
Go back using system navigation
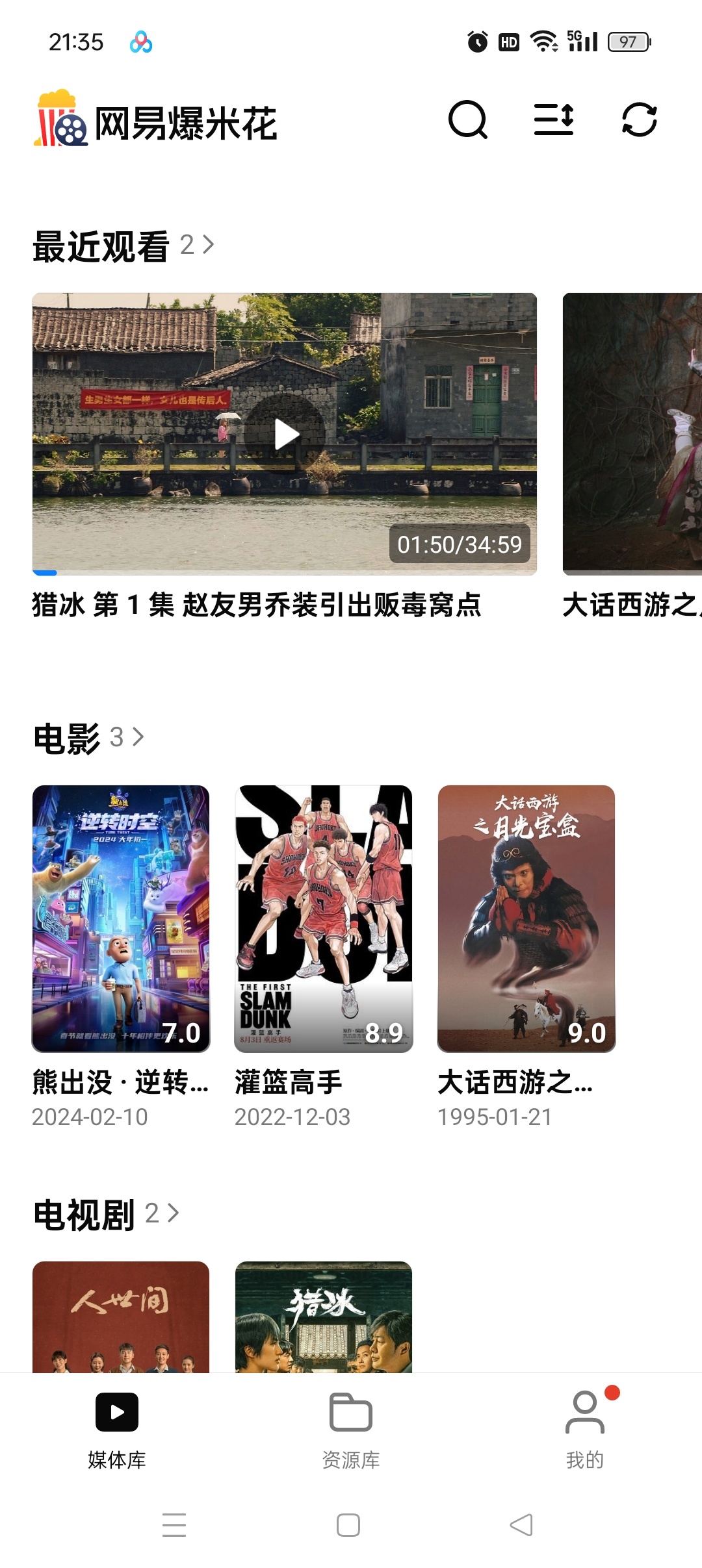[x=521, y=1525]
